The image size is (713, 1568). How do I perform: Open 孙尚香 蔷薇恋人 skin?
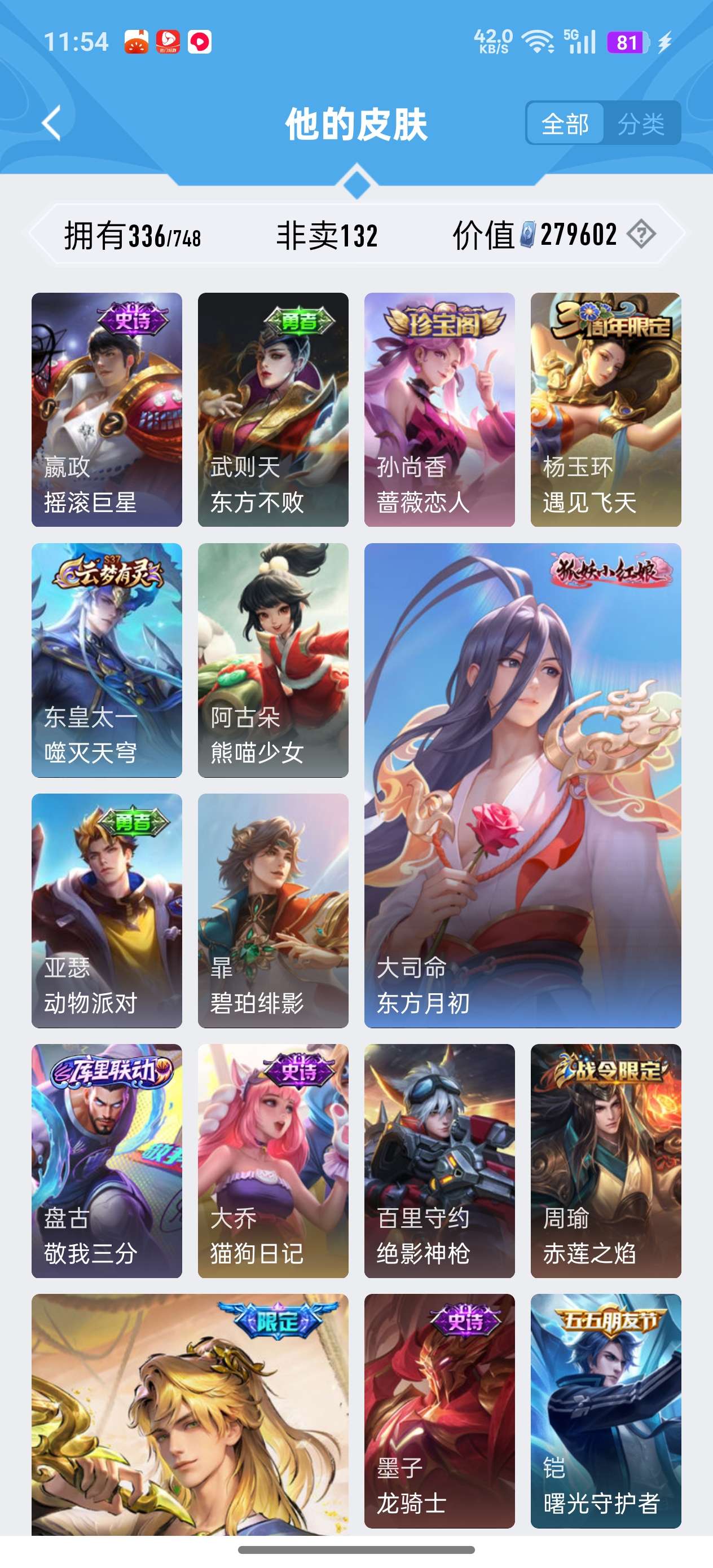tap(439, 409)
